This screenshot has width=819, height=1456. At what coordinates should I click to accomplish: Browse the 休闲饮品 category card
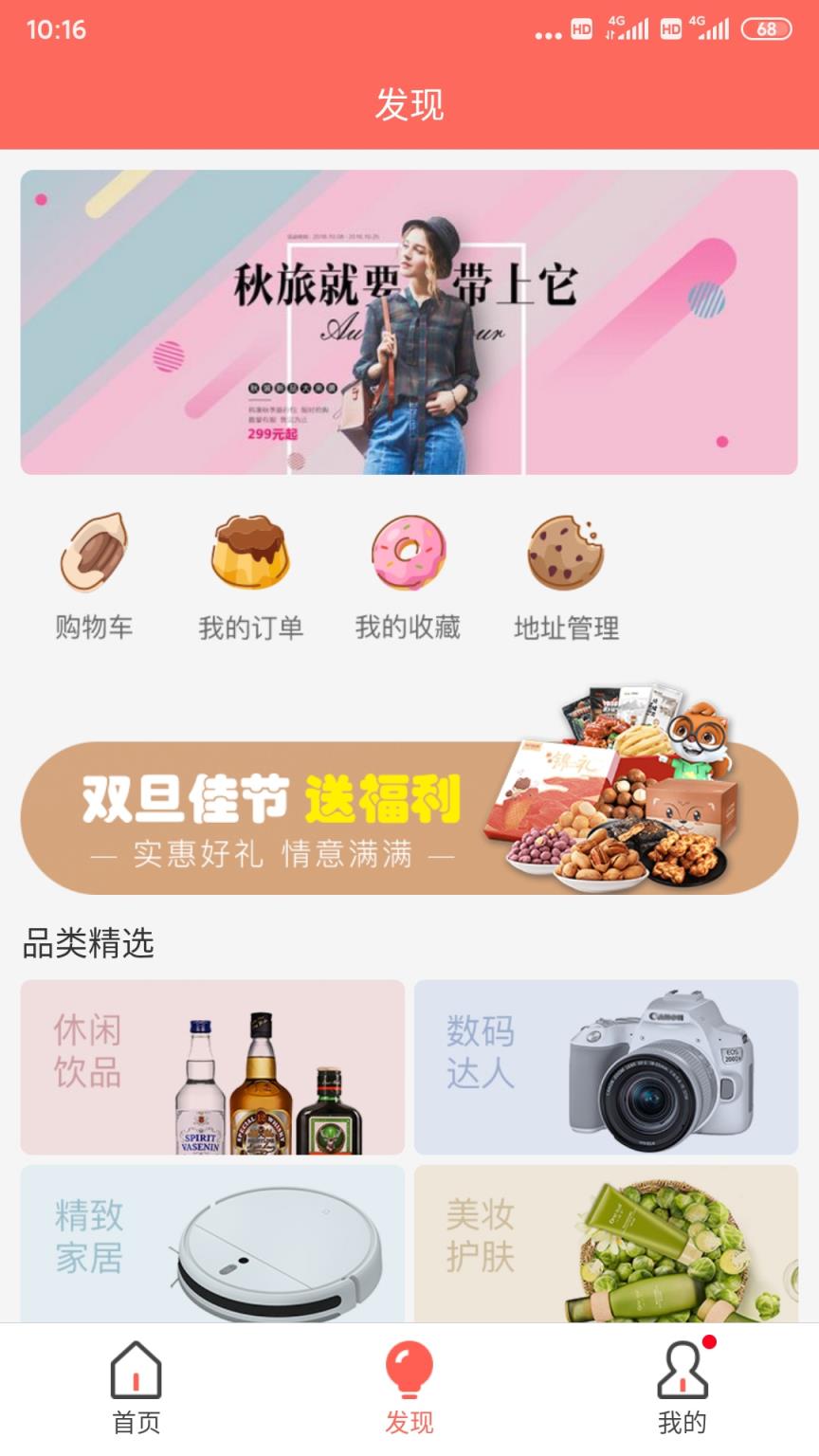pyautogui.click(x=213, y=1065)
